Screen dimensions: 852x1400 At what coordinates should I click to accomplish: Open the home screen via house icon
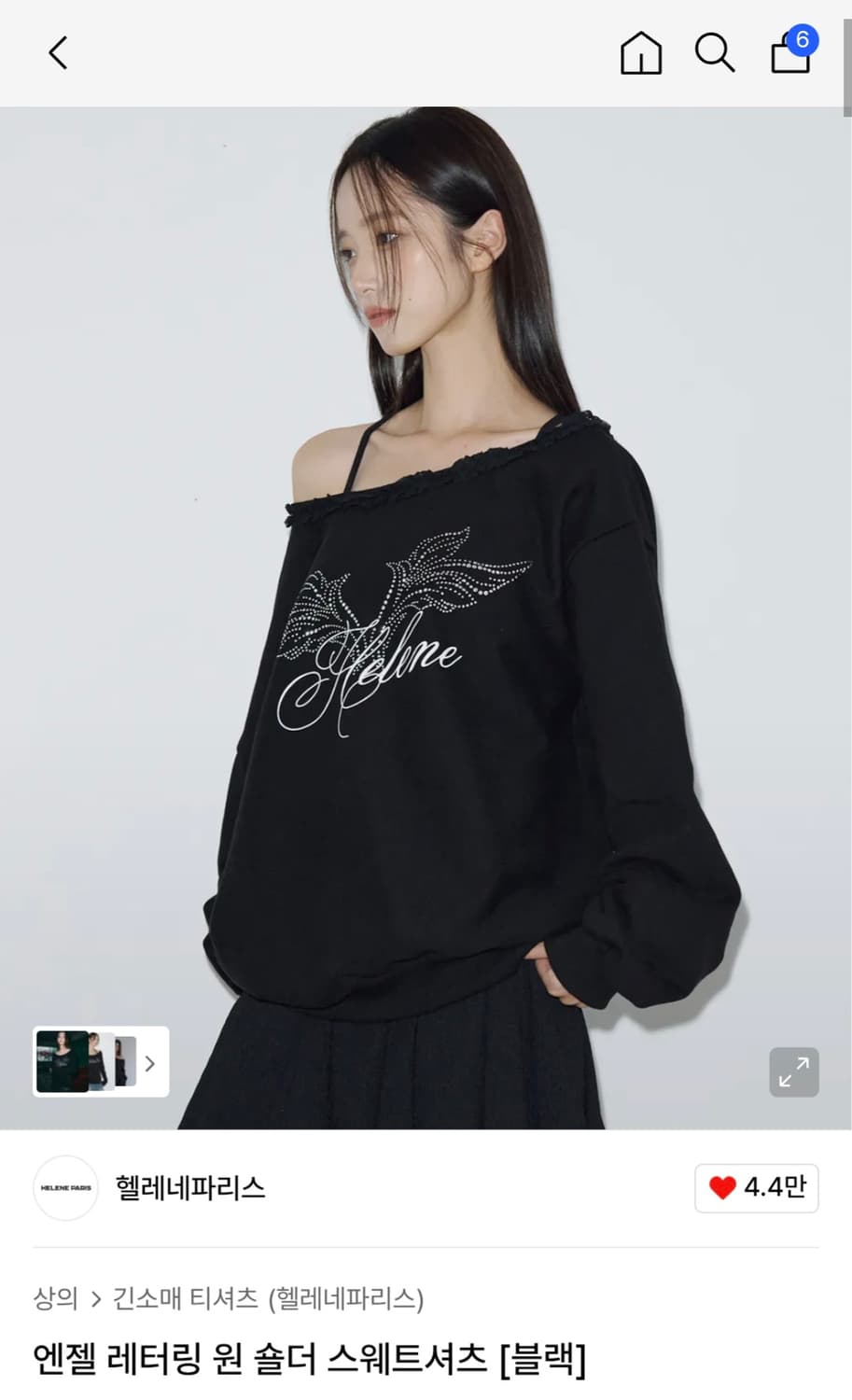pyautogui.click(x=641, y=53)
